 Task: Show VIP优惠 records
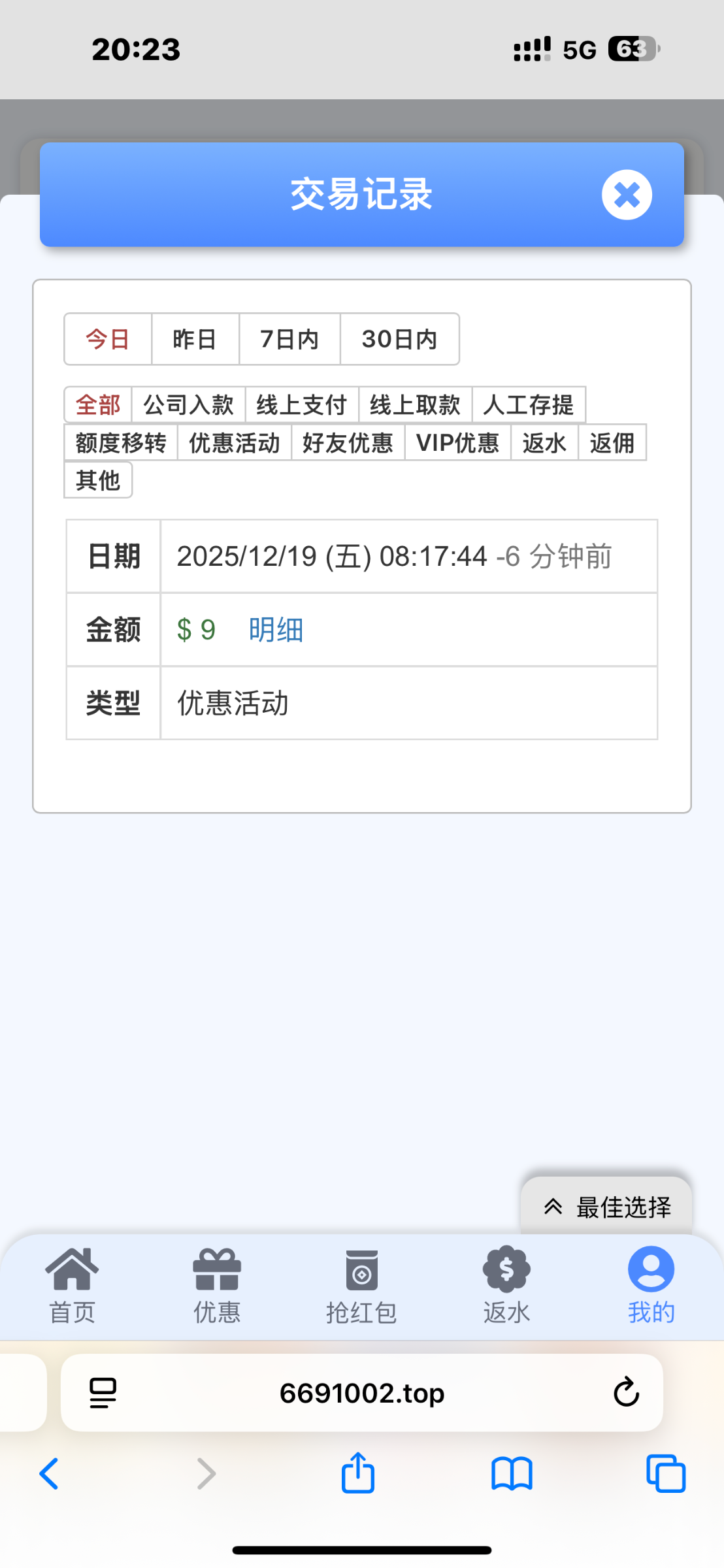457,443
